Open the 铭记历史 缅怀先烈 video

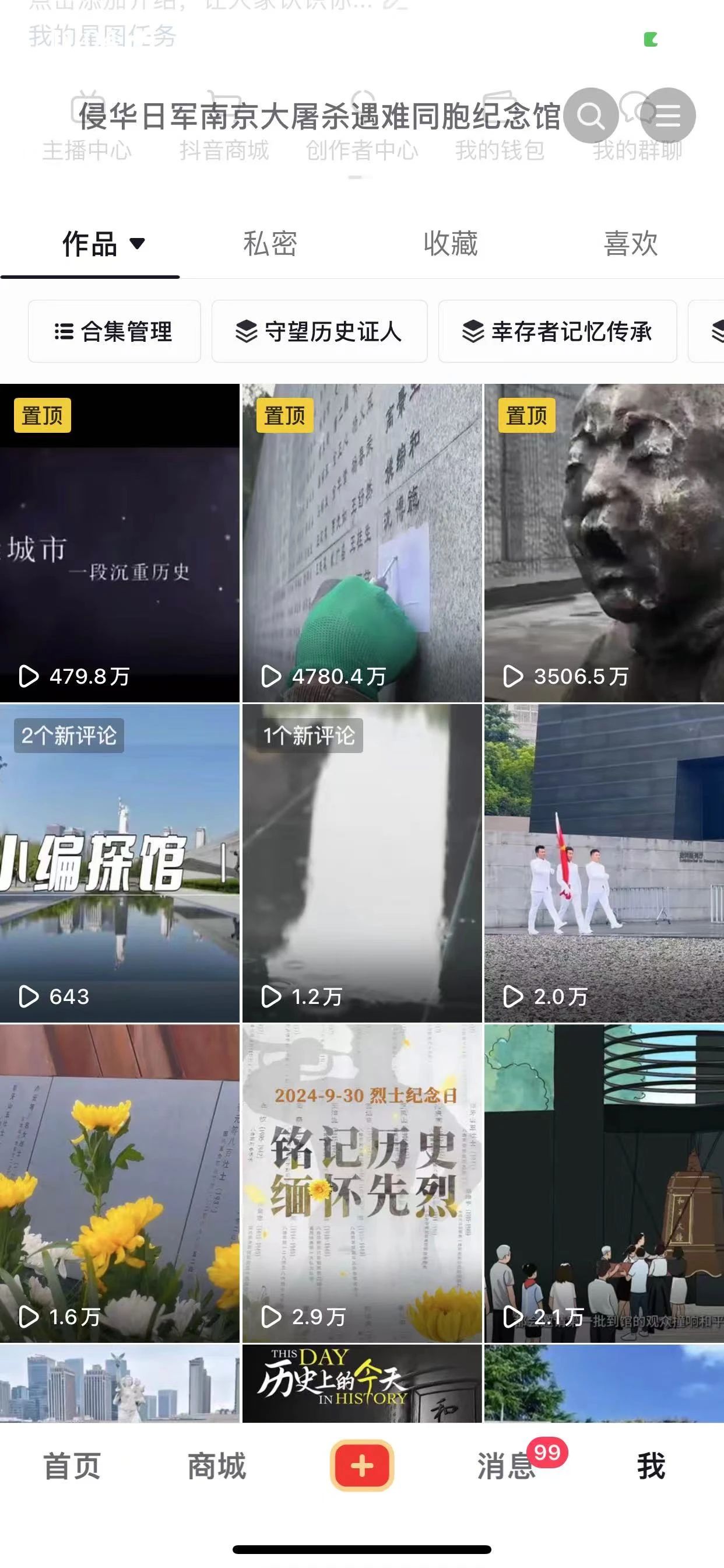click(x=361, y=1184)
